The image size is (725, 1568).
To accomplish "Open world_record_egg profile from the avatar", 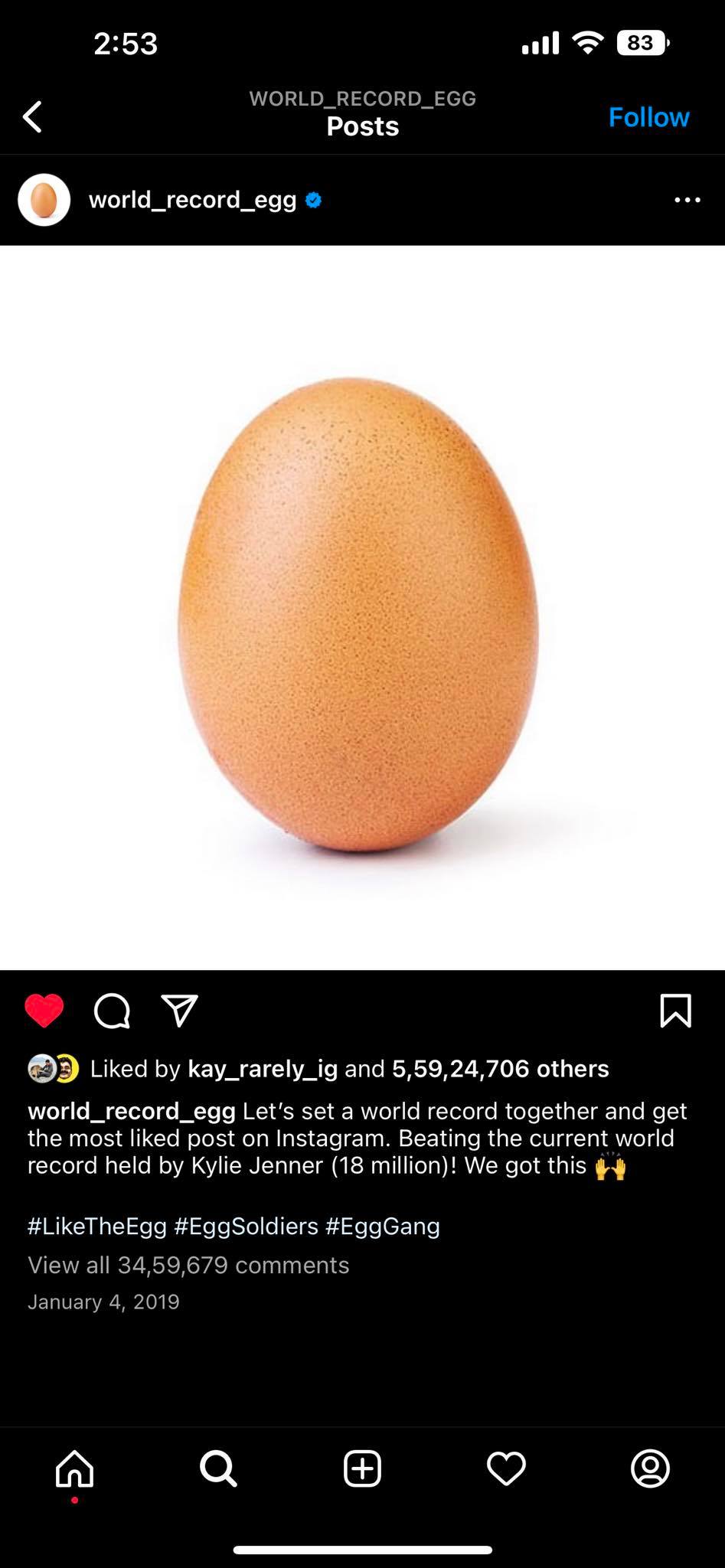I will tap(44, 200).
